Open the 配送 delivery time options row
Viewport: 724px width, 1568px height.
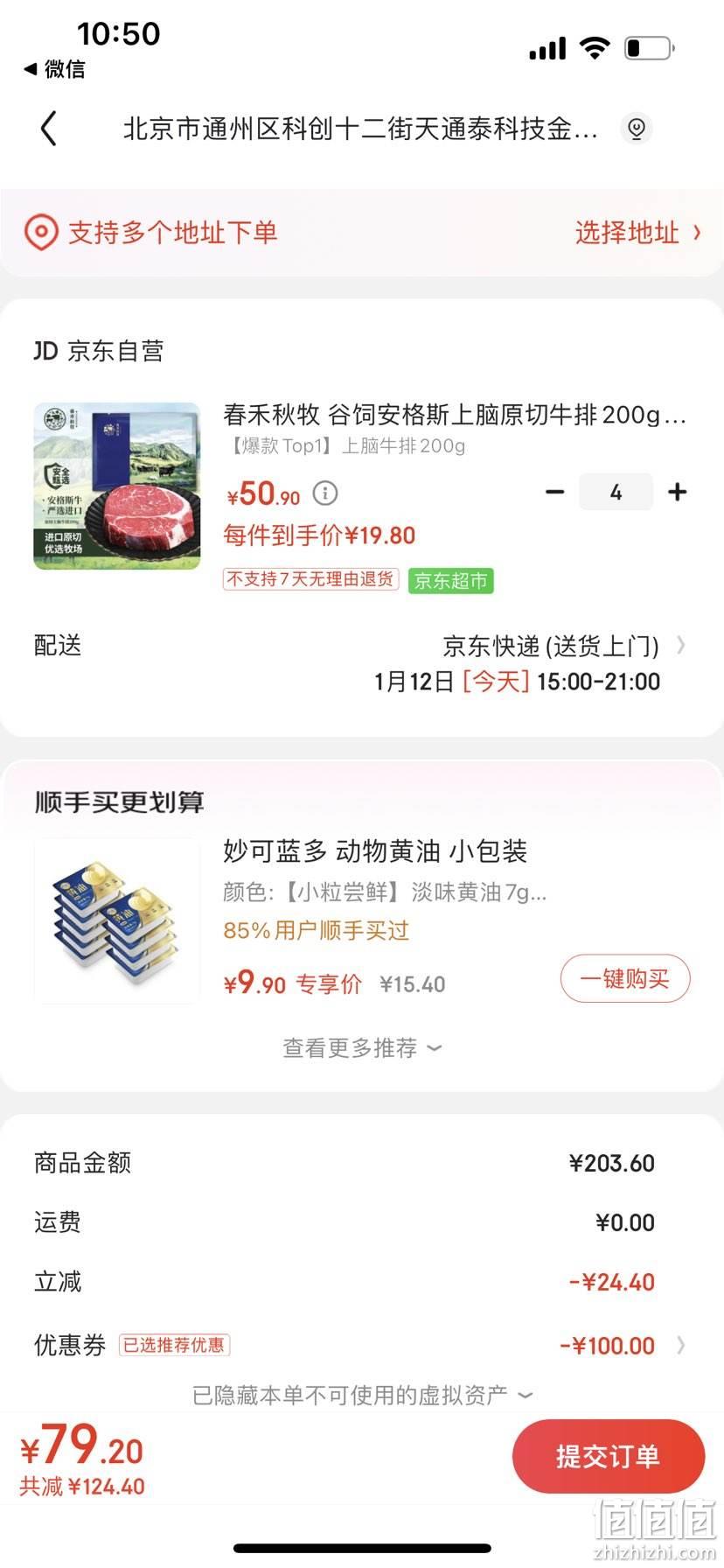362,663
